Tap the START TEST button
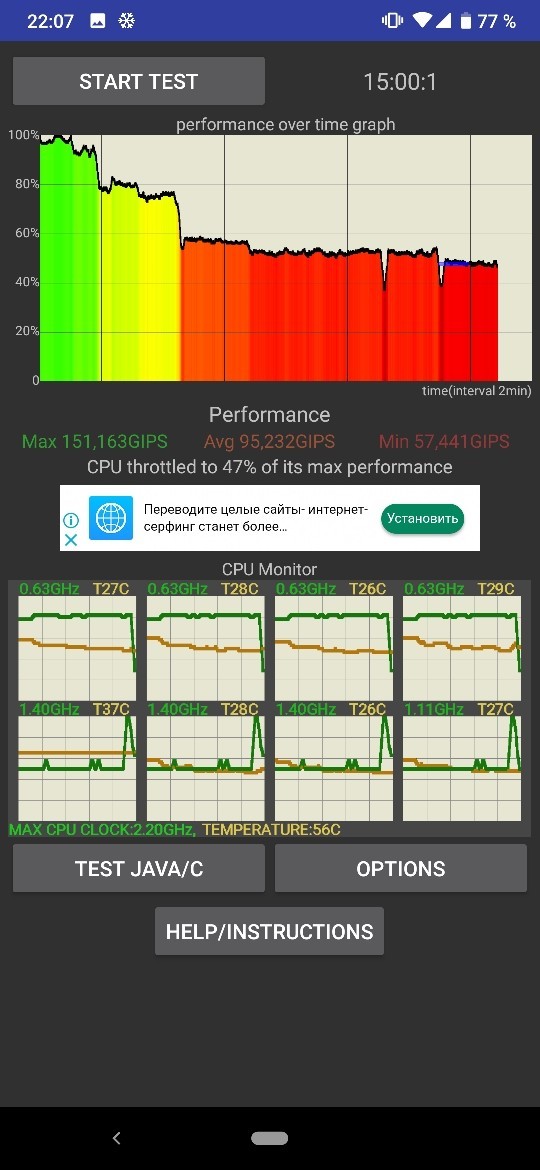 (139, 81)
